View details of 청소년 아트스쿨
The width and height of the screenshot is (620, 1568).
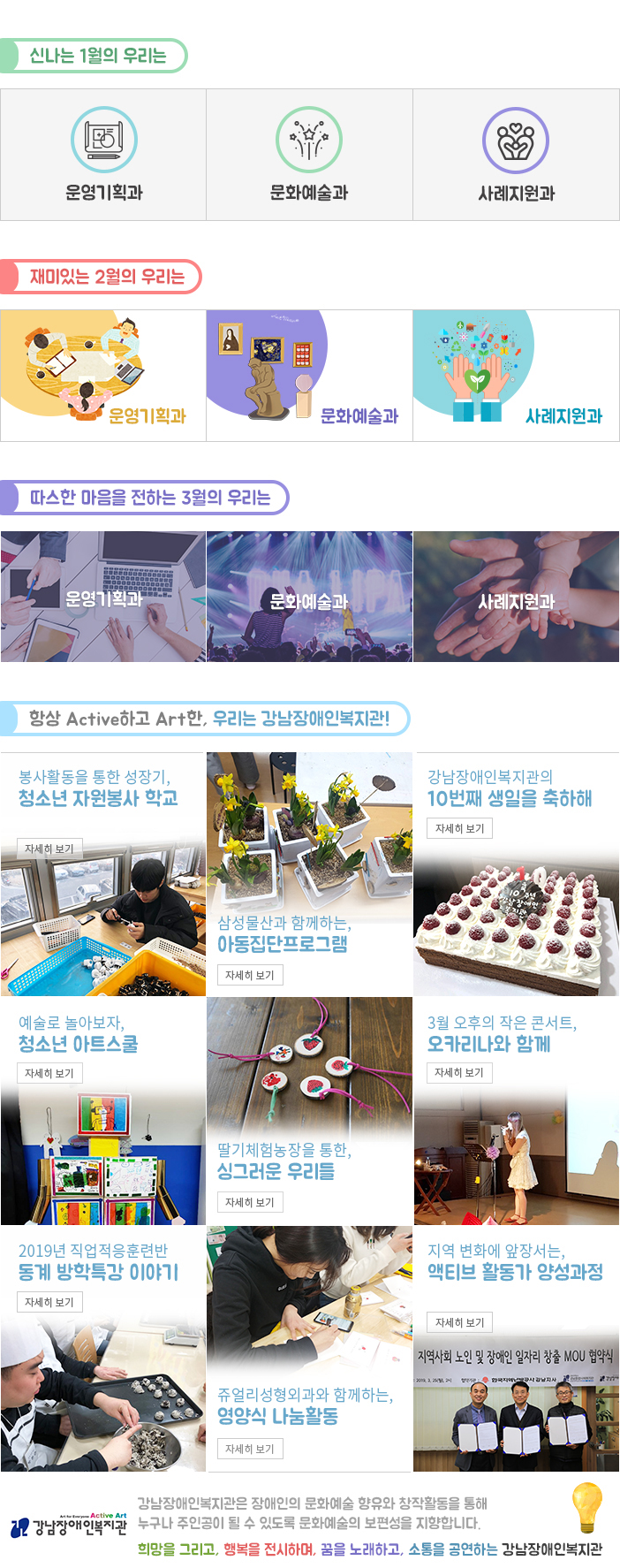point(49,1073)
